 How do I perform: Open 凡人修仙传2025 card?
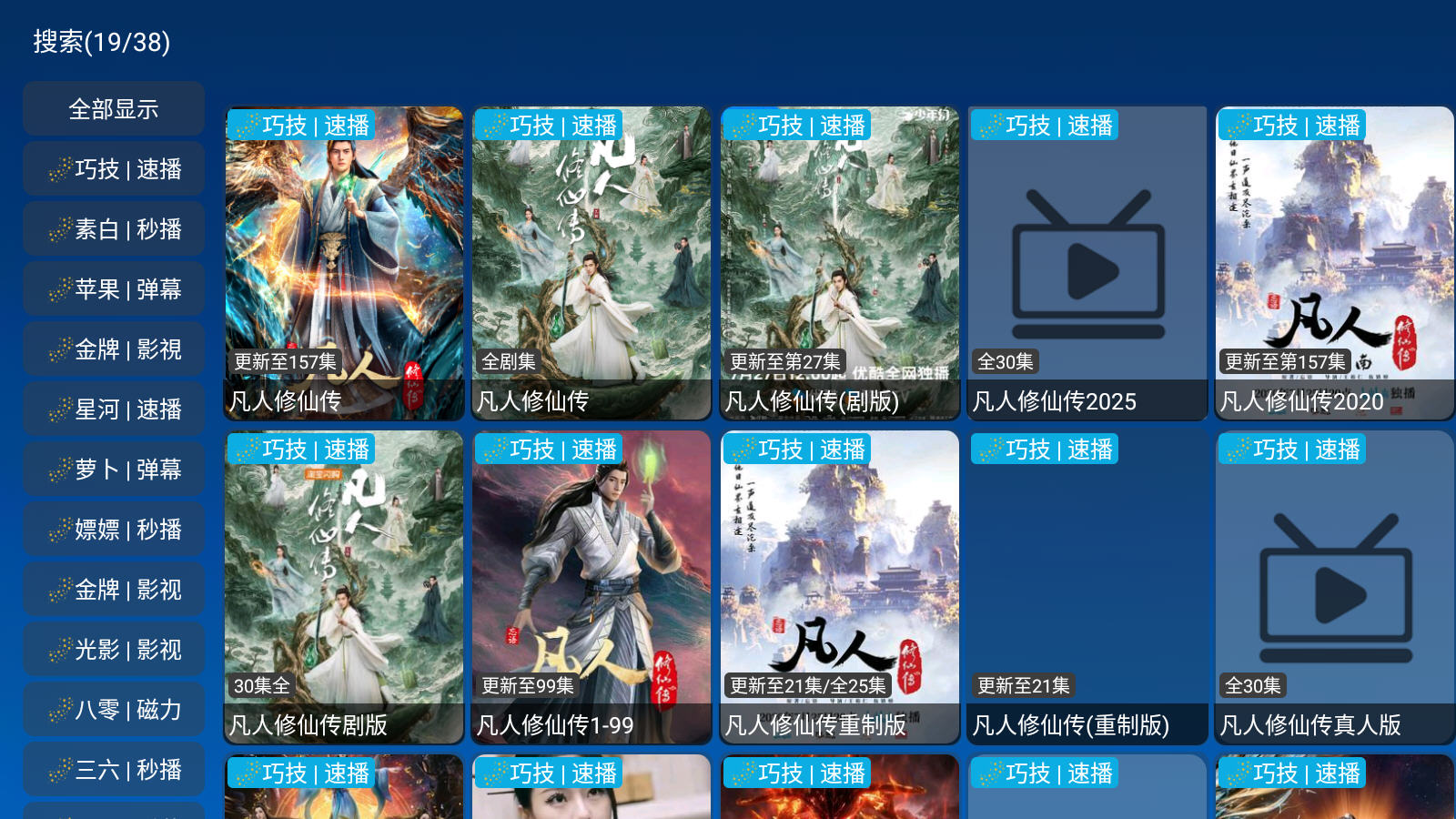click(1087, 264)
